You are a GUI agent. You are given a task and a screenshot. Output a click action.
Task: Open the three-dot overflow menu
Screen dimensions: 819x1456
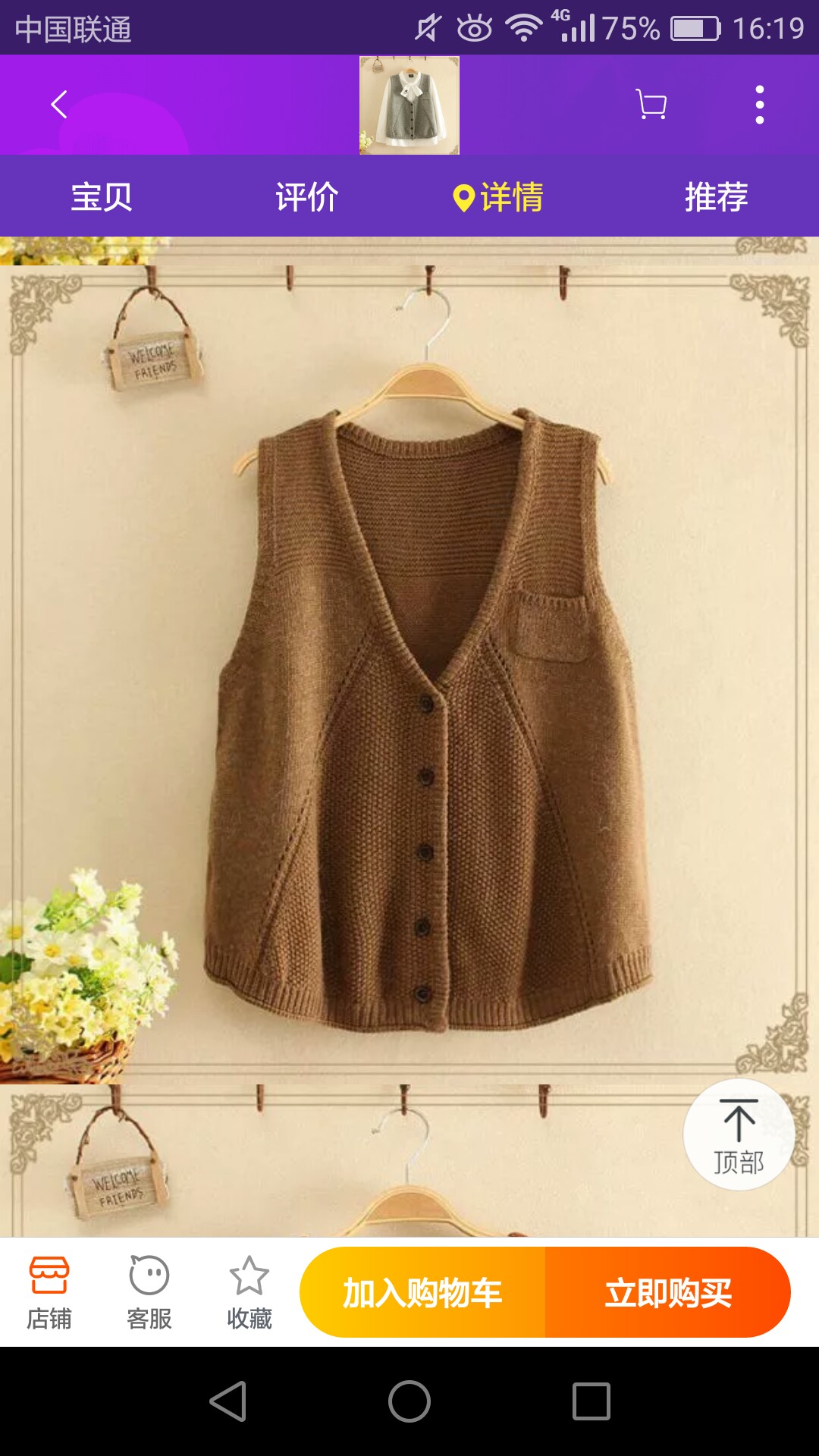[x=759, y=105]
